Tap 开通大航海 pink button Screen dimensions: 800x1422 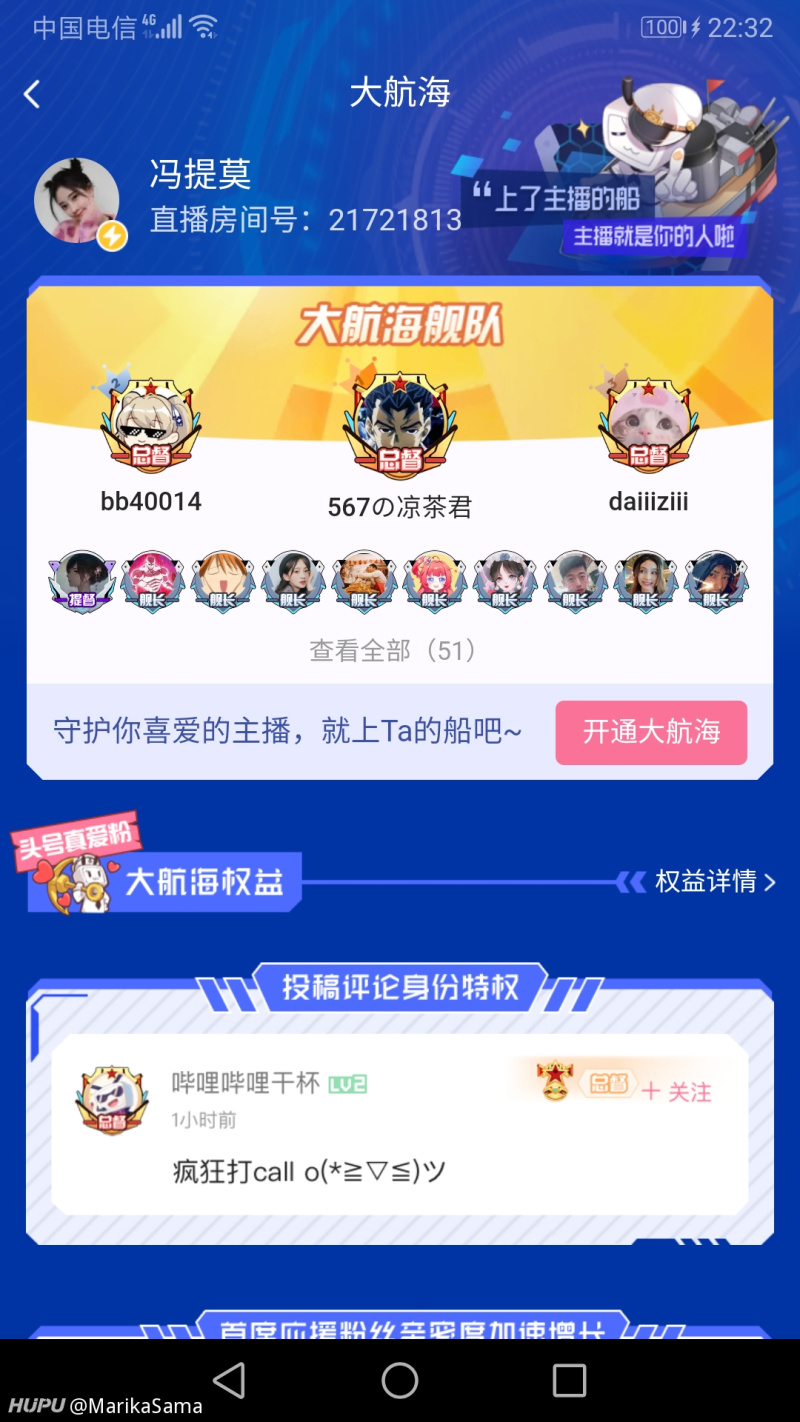click(x=651, y=733)
